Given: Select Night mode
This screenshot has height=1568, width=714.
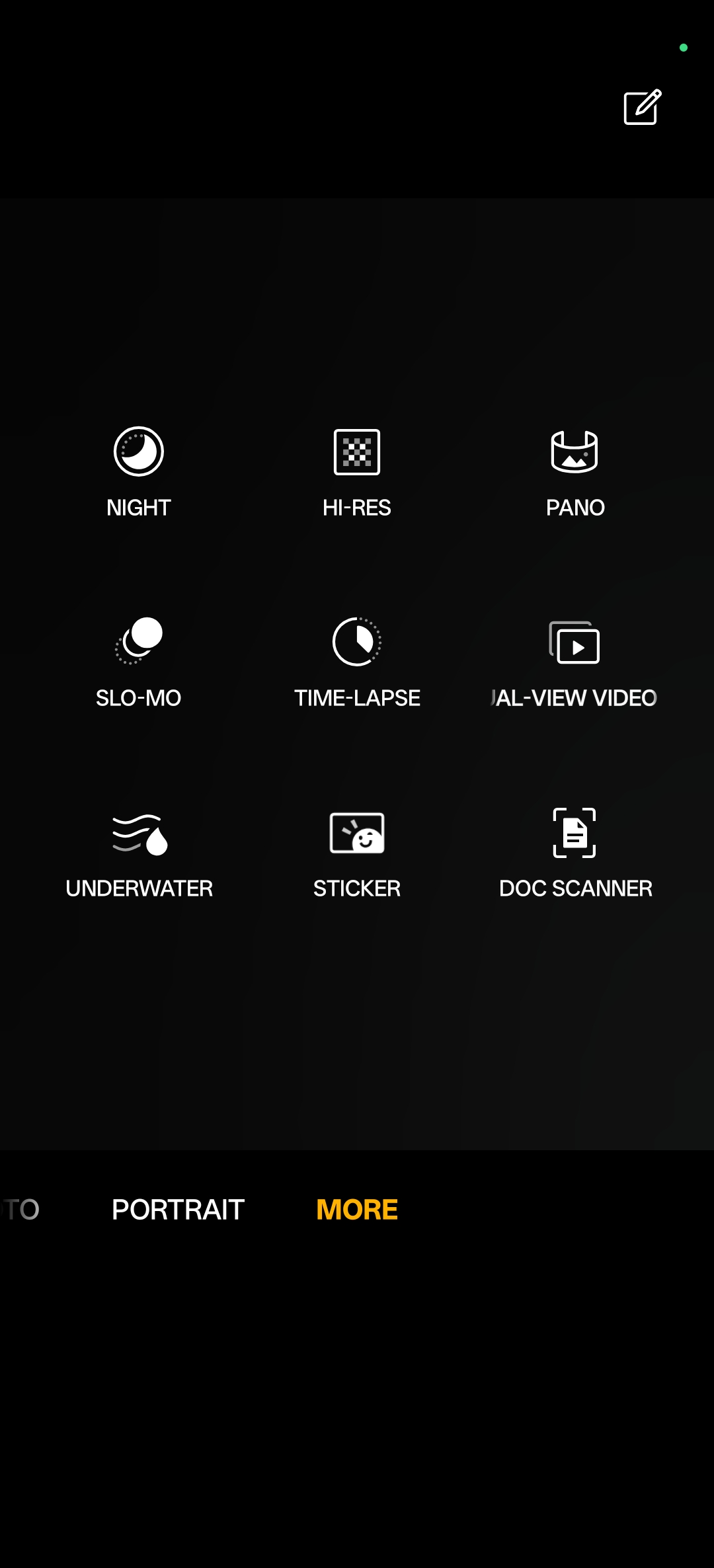Looking at the screenshot, I should click(x=139, y=470).
